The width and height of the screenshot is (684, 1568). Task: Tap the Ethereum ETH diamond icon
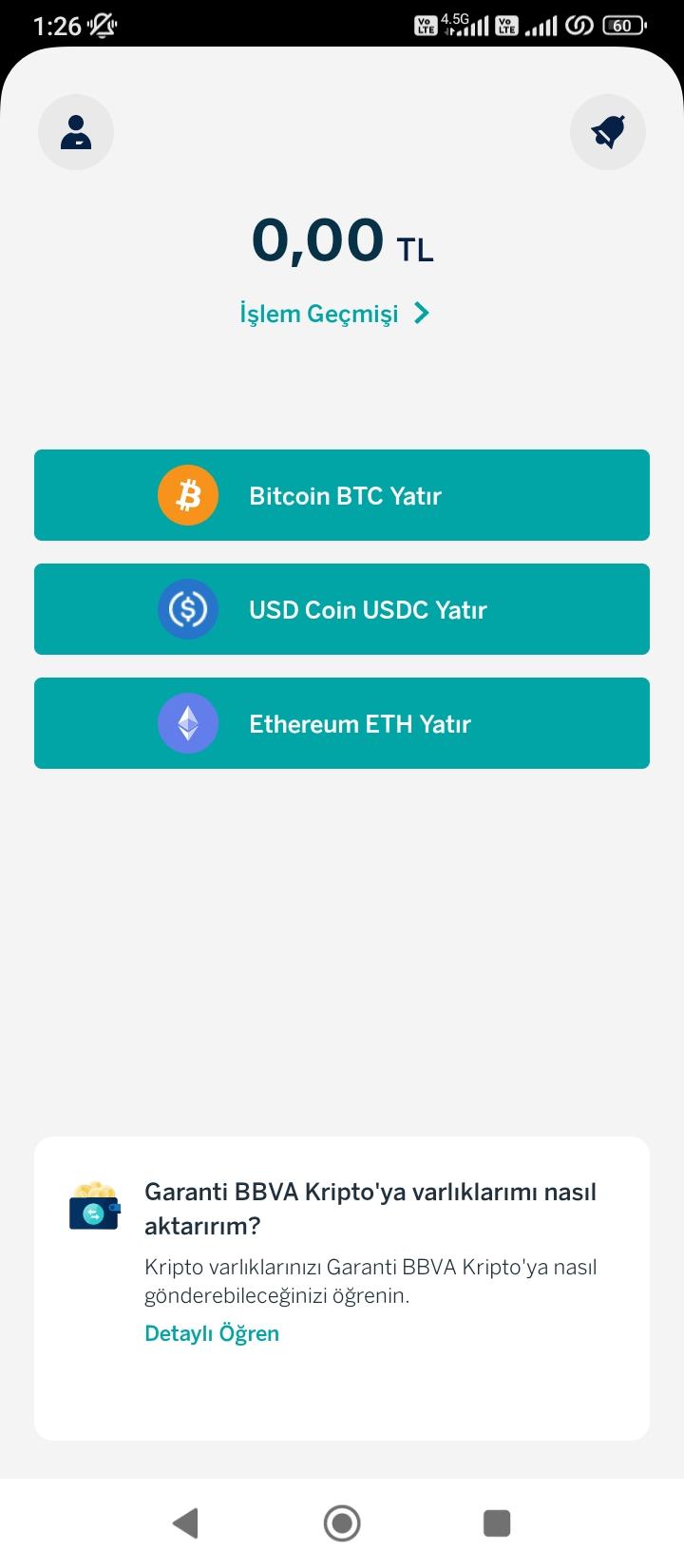pyautogui.click(x=187, y=723)
